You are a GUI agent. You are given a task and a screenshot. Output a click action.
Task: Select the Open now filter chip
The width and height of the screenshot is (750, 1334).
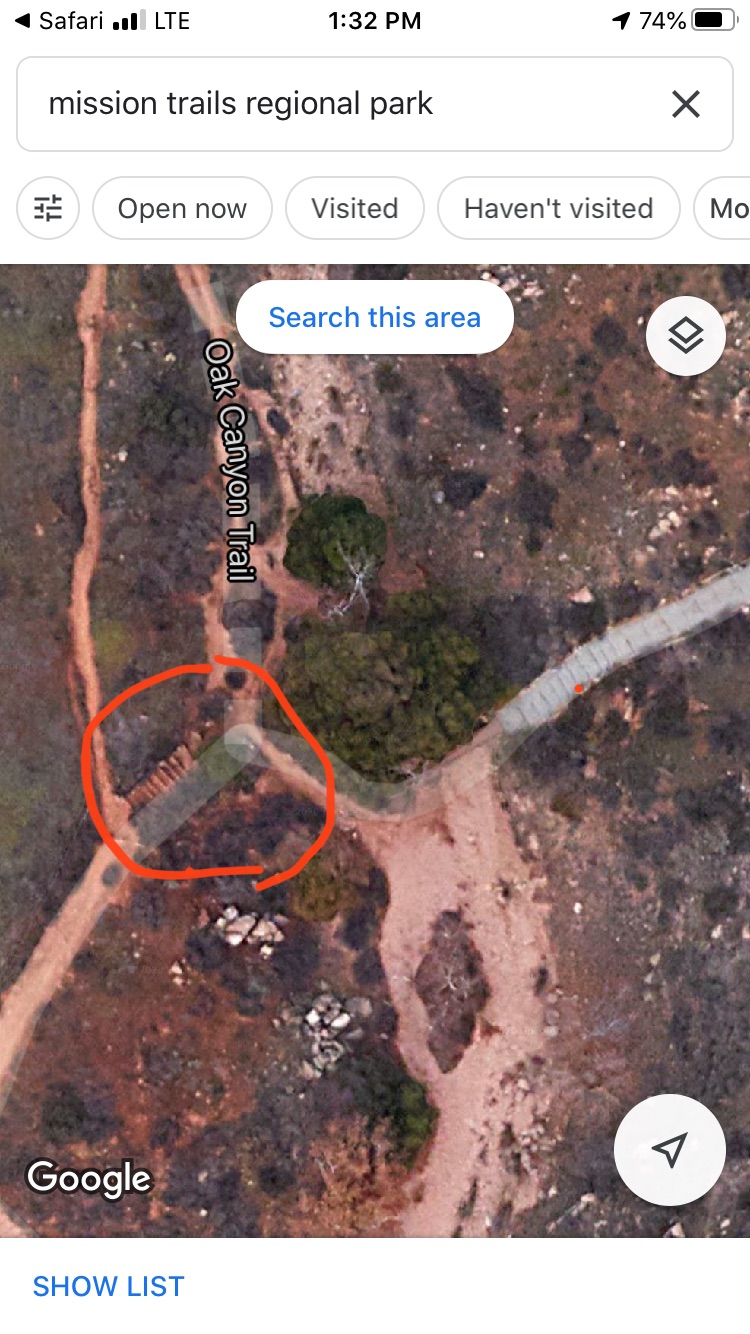pos(182,208)
